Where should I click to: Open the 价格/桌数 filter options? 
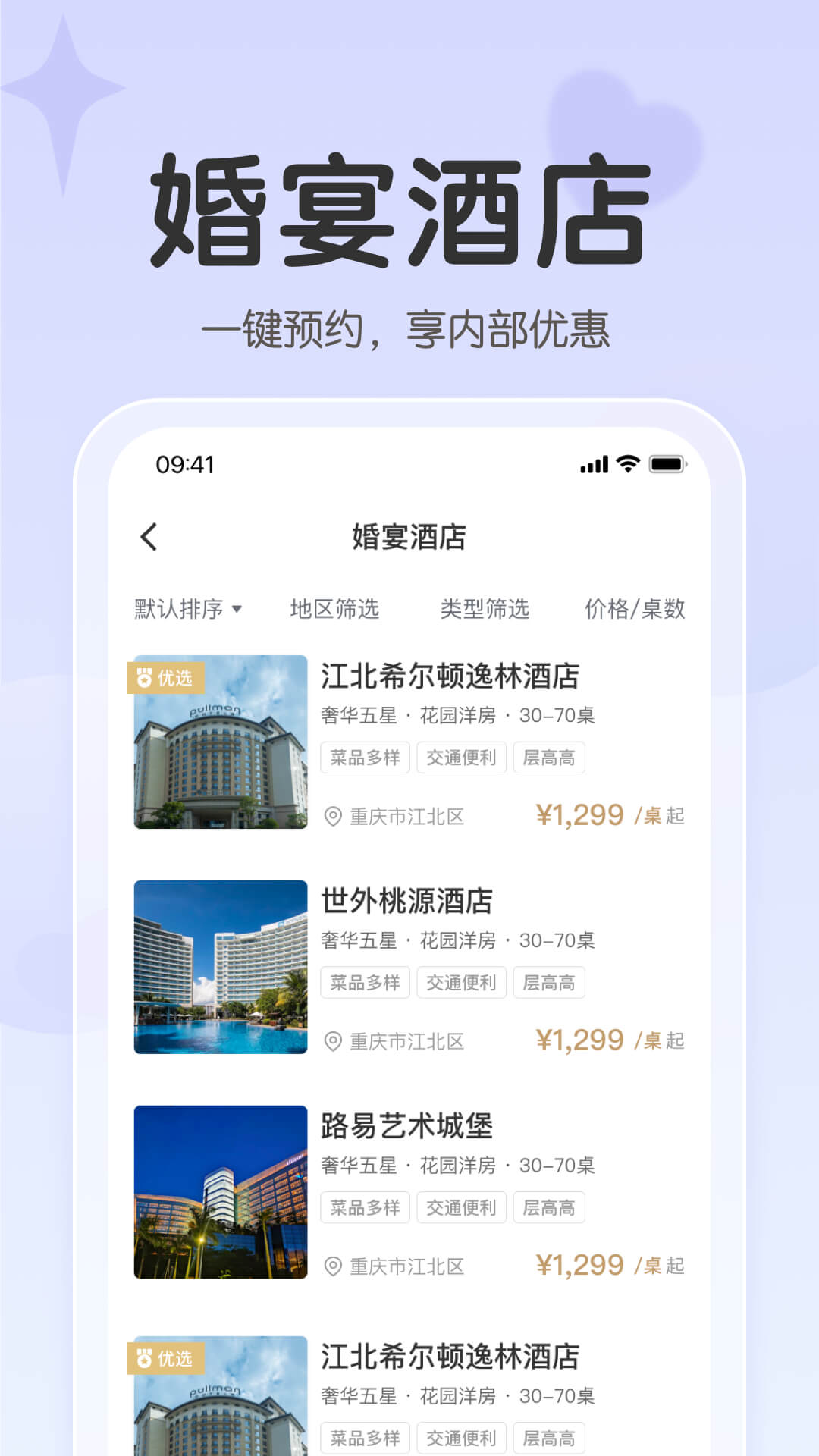coord(635,609)
